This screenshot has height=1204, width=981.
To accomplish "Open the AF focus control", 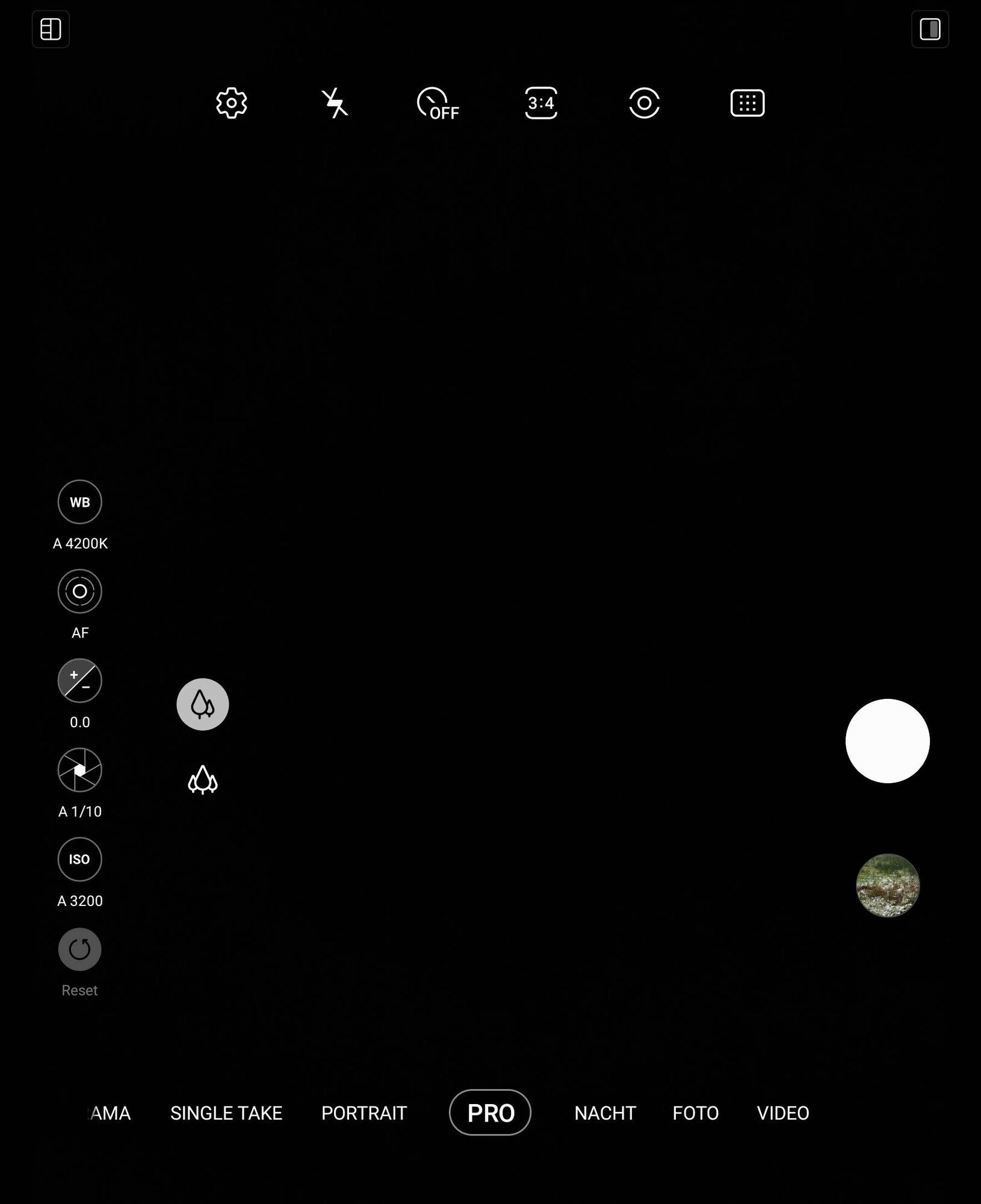I will tap(79, 591).
